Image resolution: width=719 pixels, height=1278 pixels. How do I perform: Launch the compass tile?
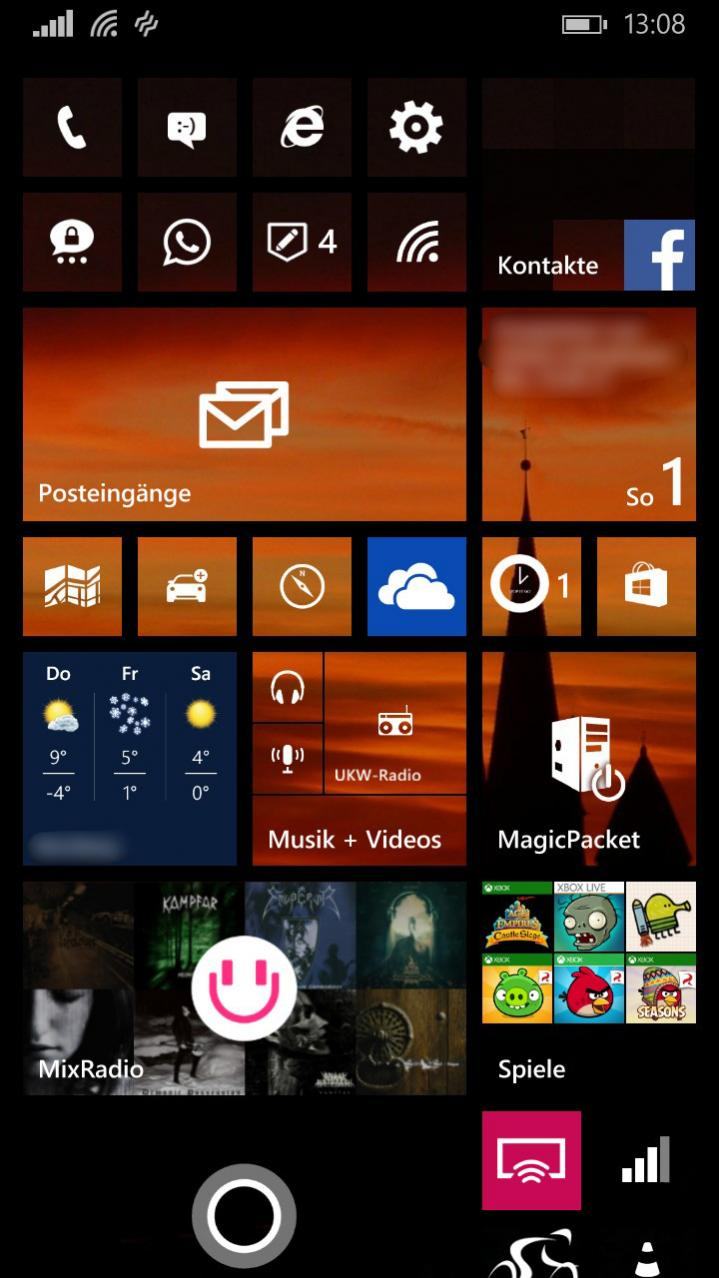(x=302, y=586)
